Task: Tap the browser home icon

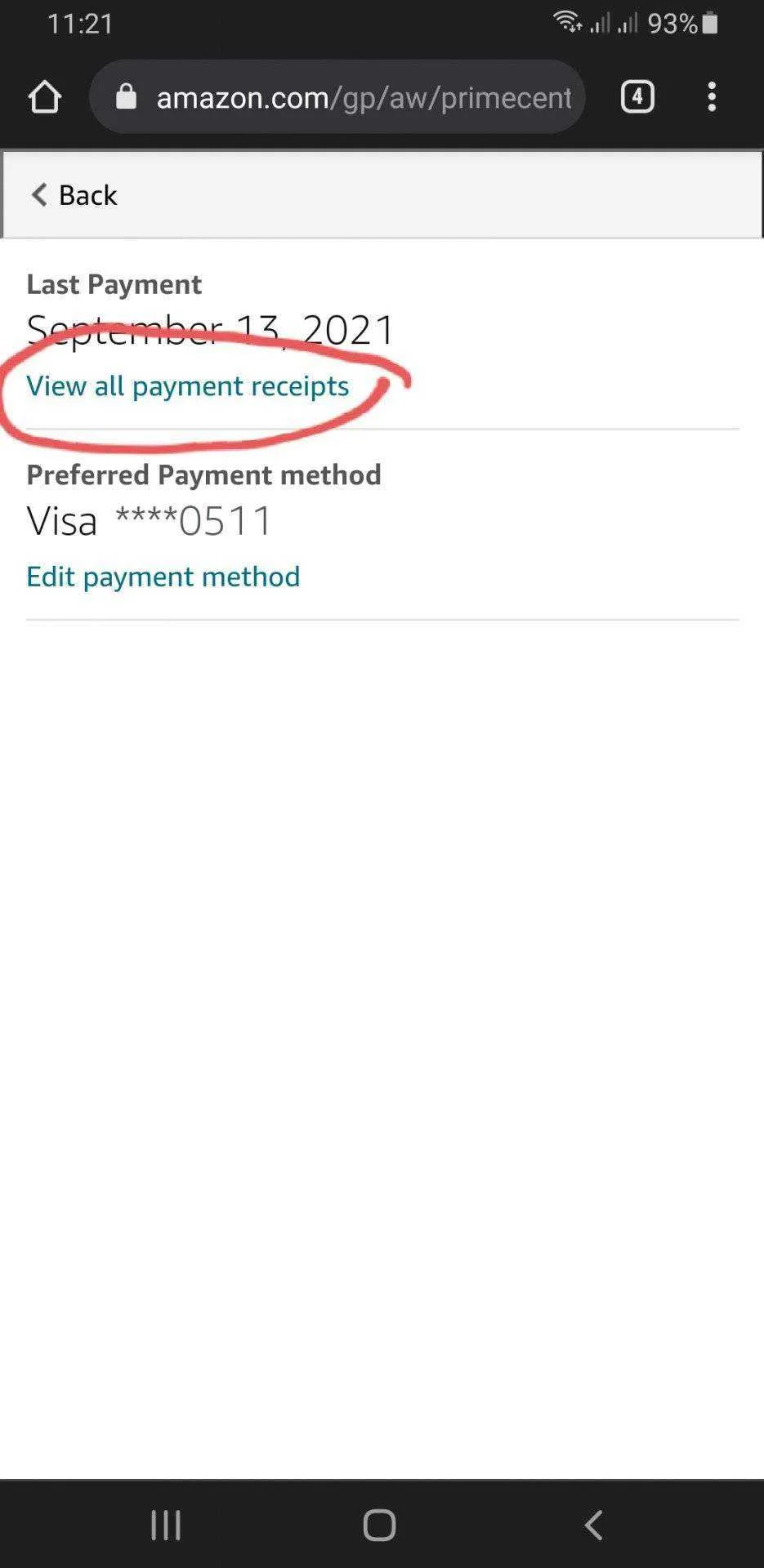Action: click(x=44, y=97)
